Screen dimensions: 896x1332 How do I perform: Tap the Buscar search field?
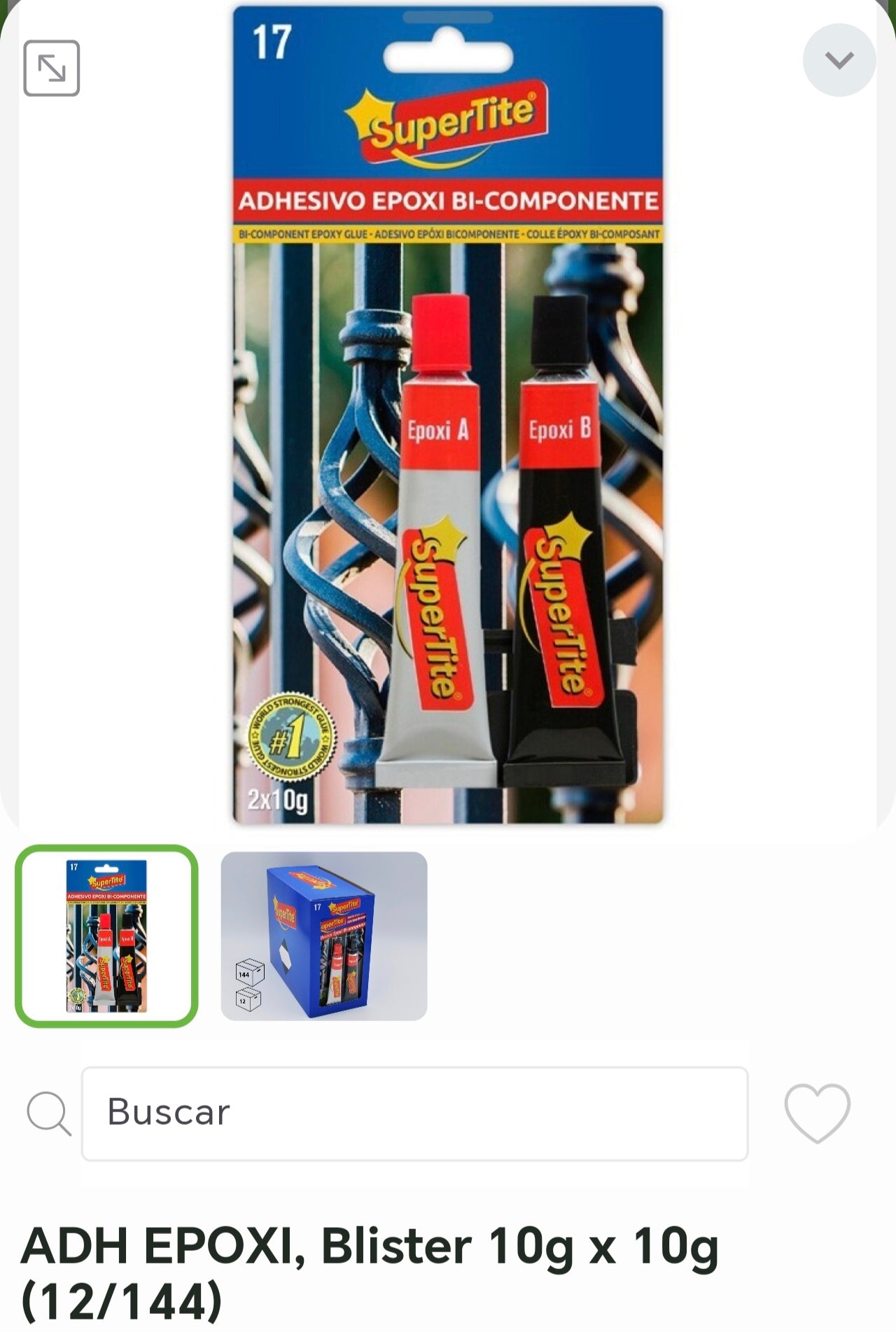pos(414,1114)
